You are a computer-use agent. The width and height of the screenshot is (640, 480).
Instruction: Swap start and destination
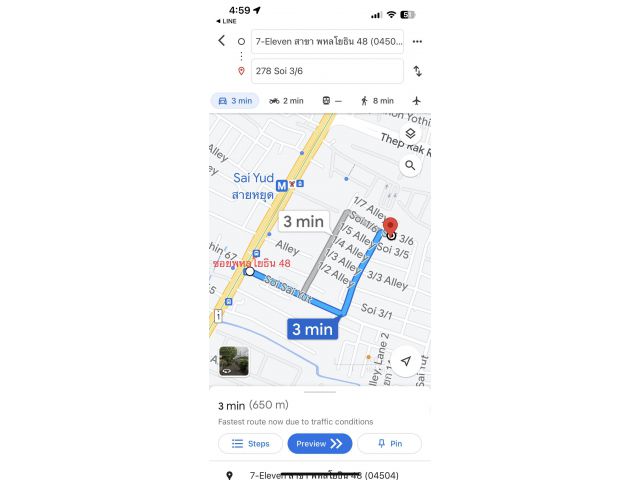(x=417, y=71)
